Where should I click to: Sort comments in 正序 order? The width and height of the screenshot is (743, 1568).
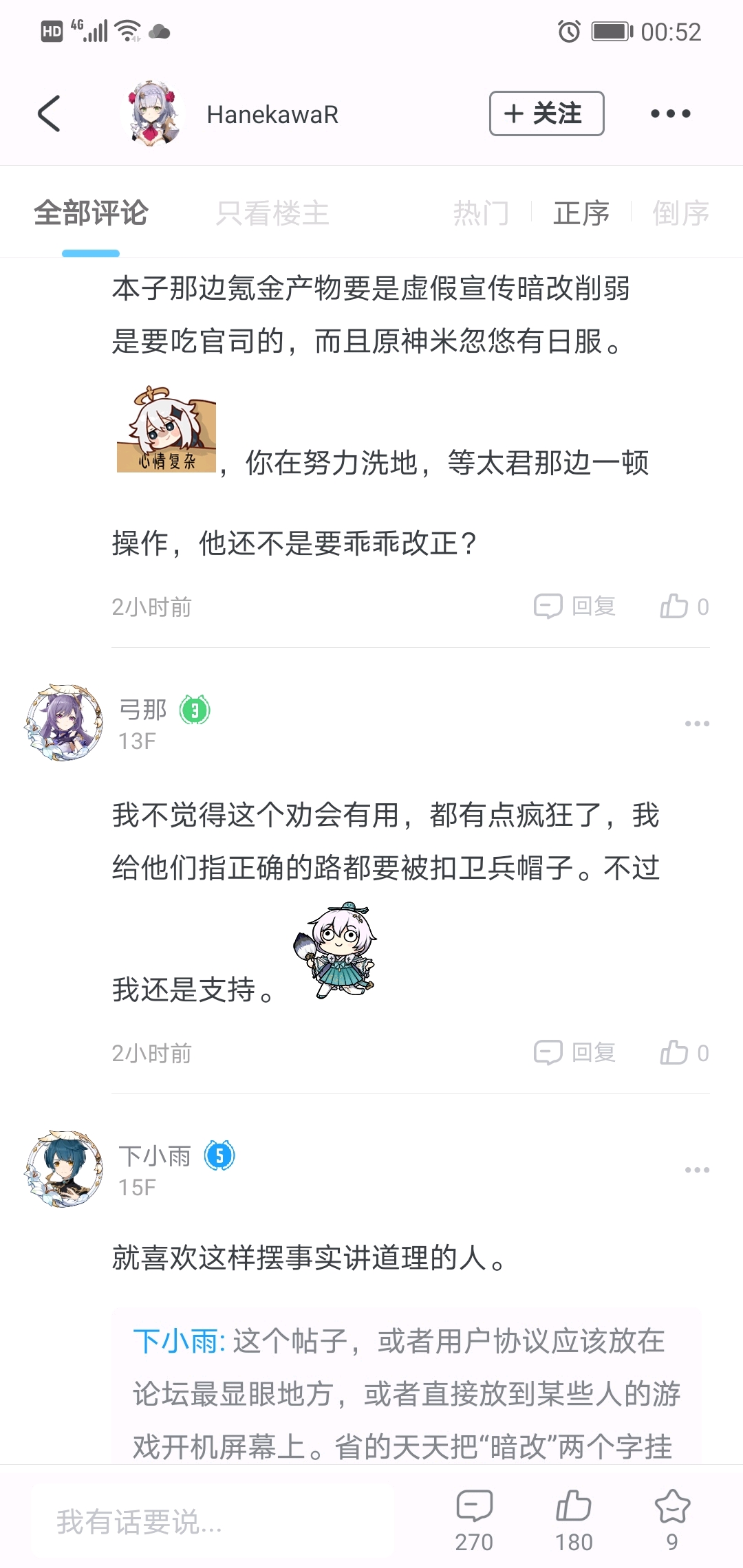[x=581, y=213]
